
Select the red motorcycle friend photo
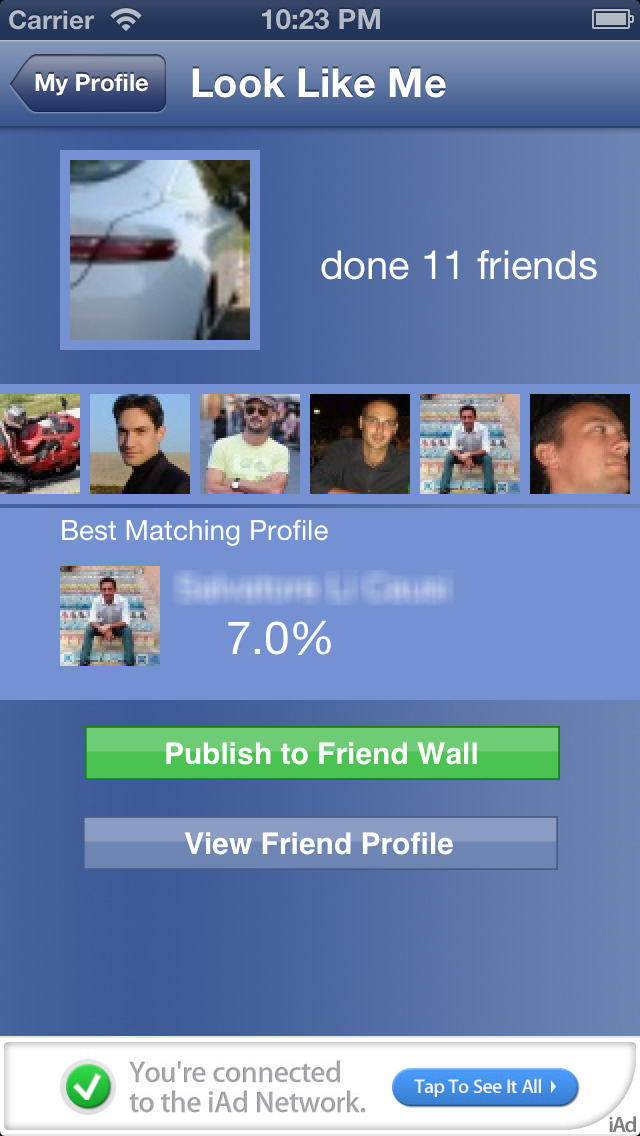40,444
